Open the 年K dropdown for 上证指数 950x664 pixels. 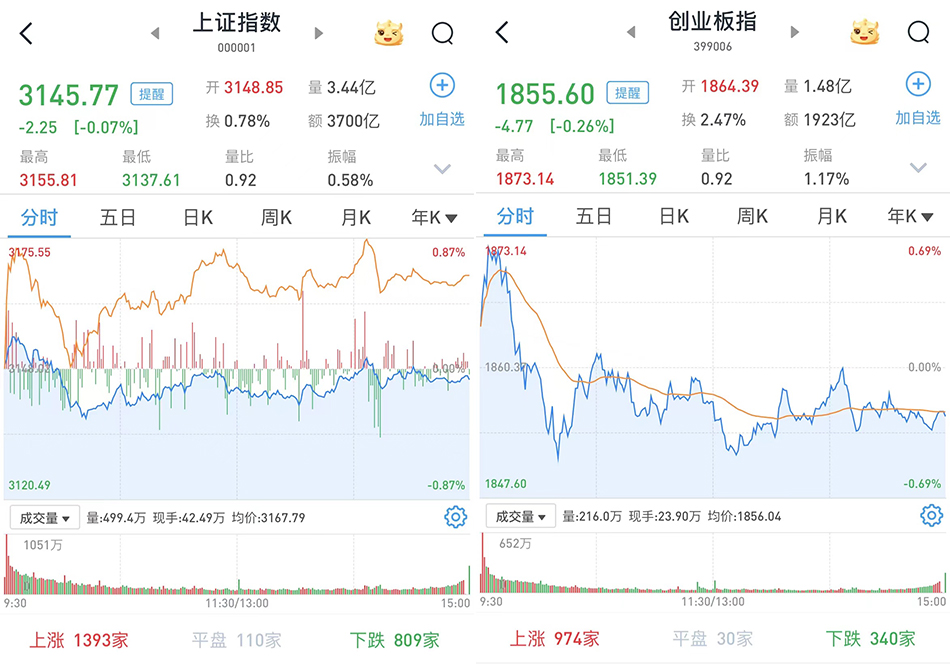(x=435, y=217)
